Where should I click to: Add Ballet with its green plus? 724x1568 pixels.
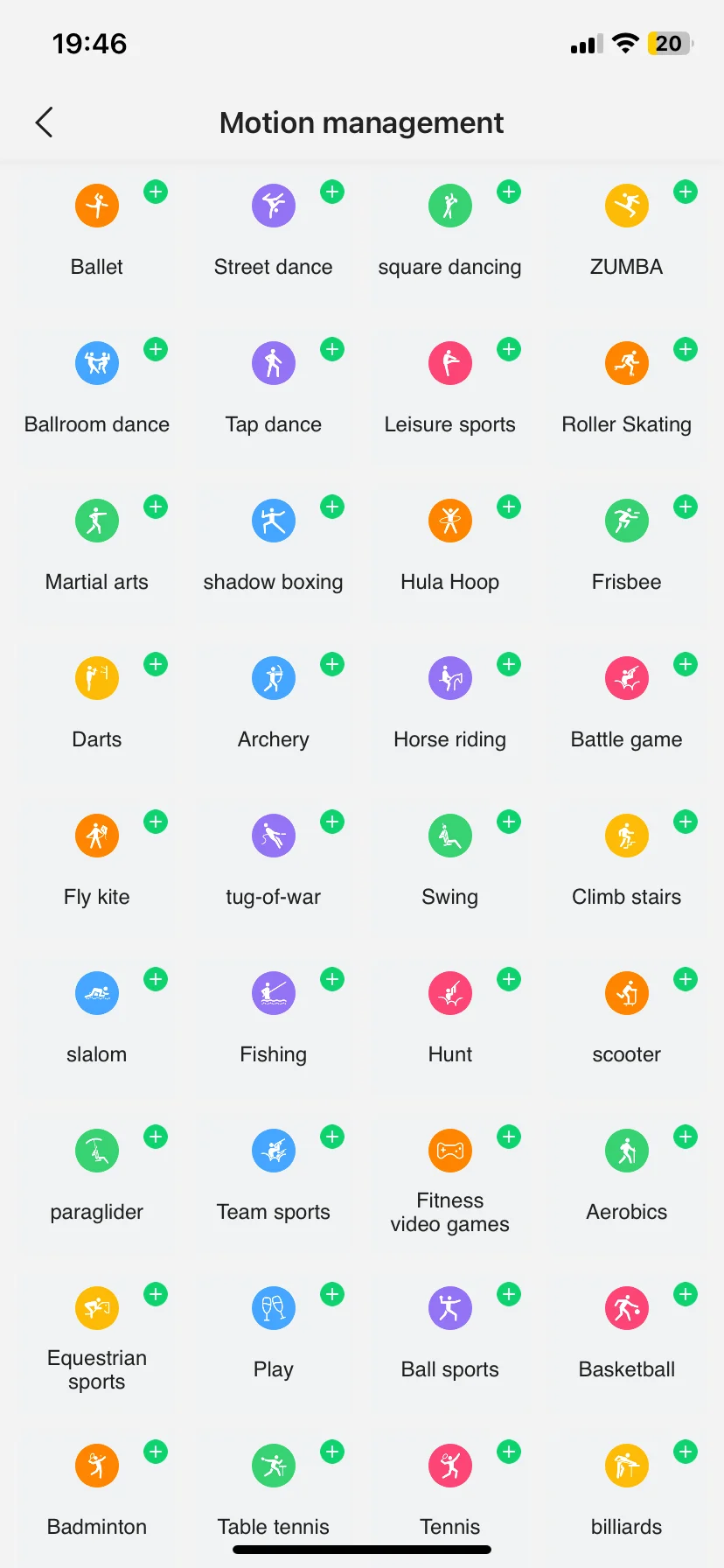(156, 192)
